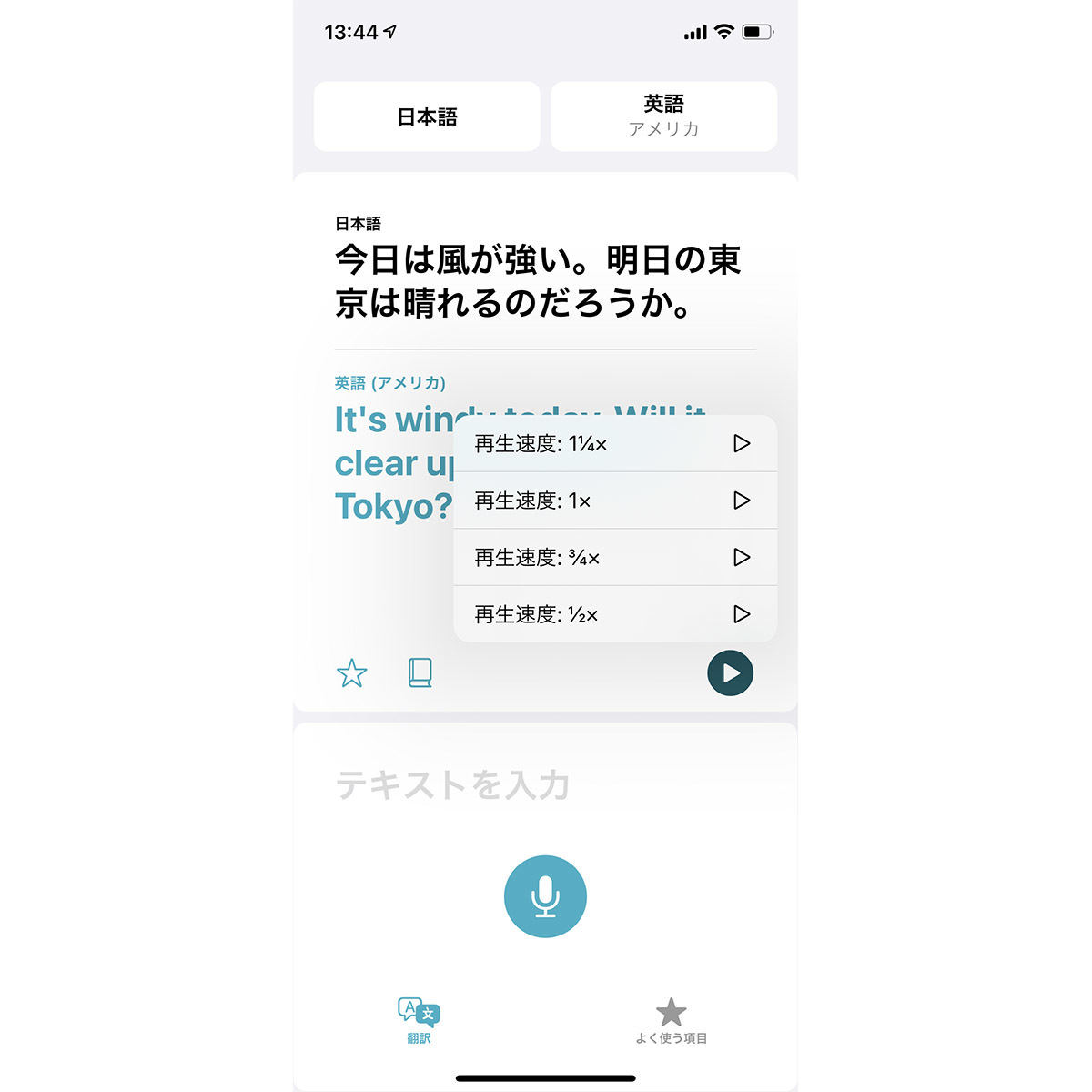This screenshot has width=1092, height=1092.
Task: Start voice input with the microphone button
Action: click(545, 896)
